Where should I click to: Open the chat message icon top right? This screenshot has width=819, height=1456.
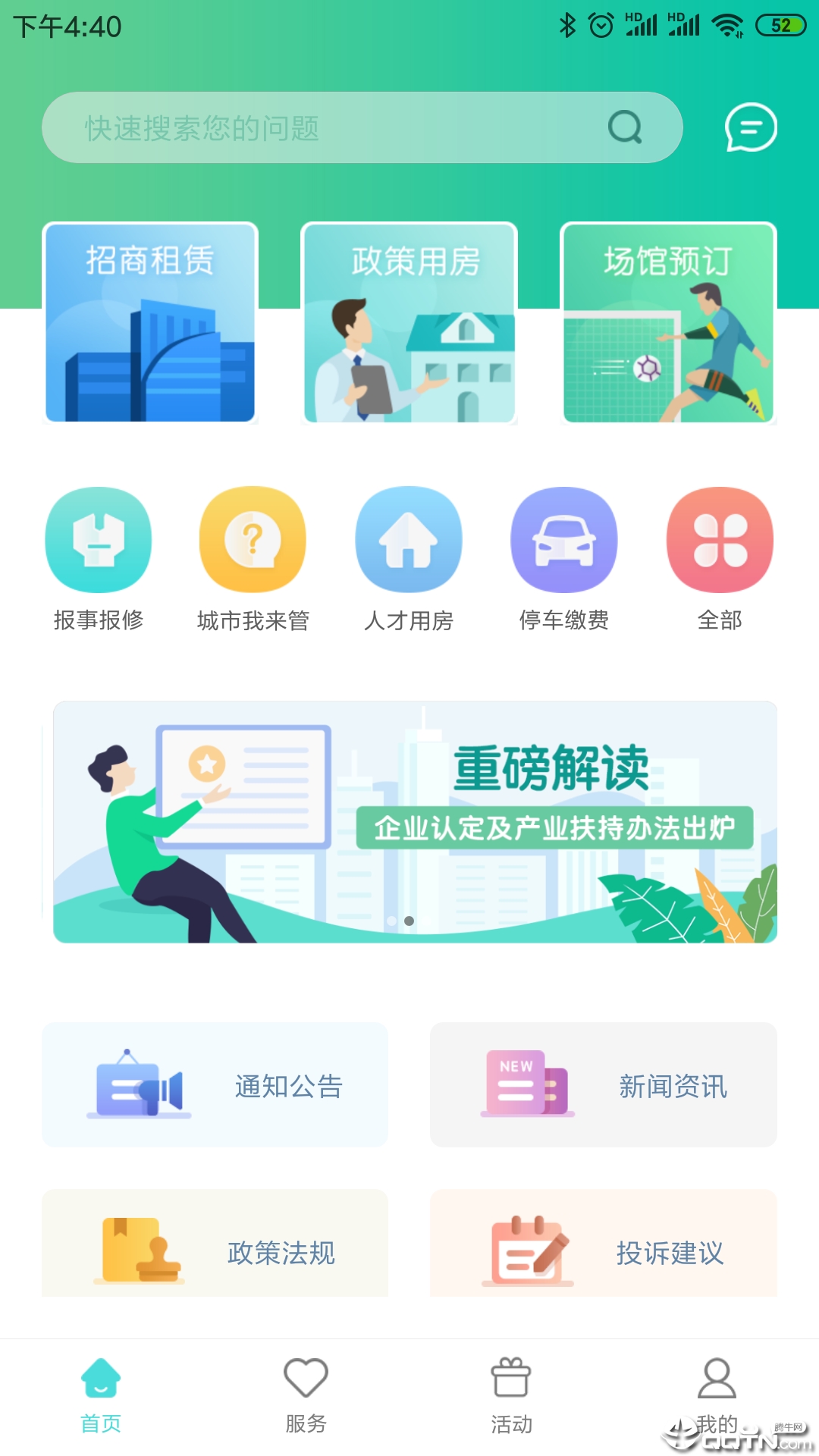click(x=750, y=127)
